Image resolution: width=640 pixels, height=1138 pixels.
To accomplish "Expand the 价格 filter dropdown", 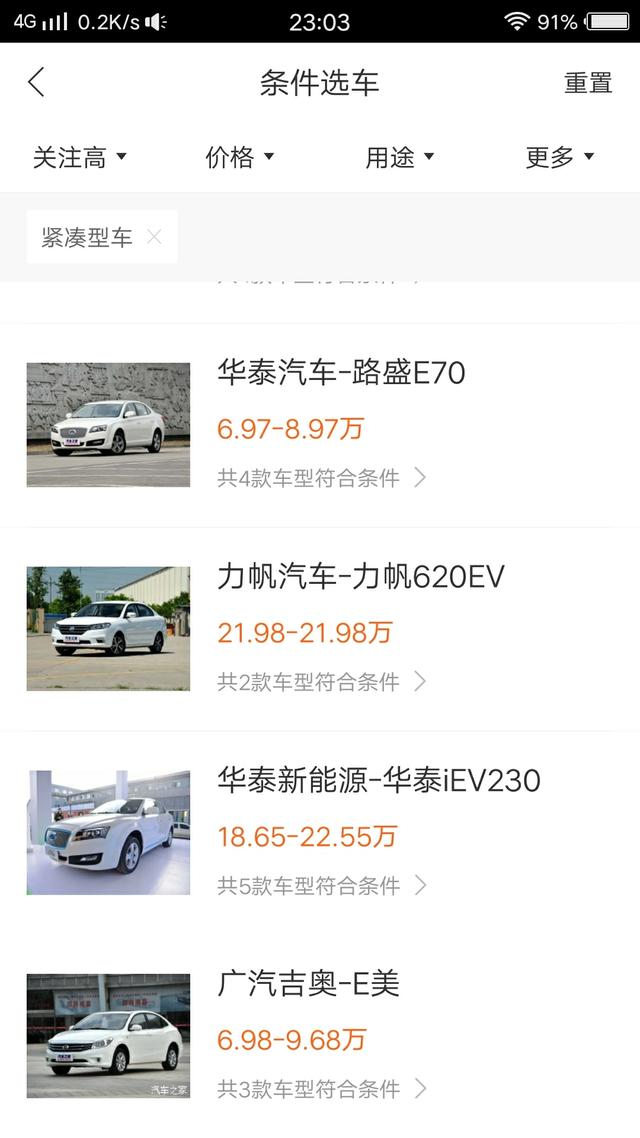I will (x=240, y=157).
